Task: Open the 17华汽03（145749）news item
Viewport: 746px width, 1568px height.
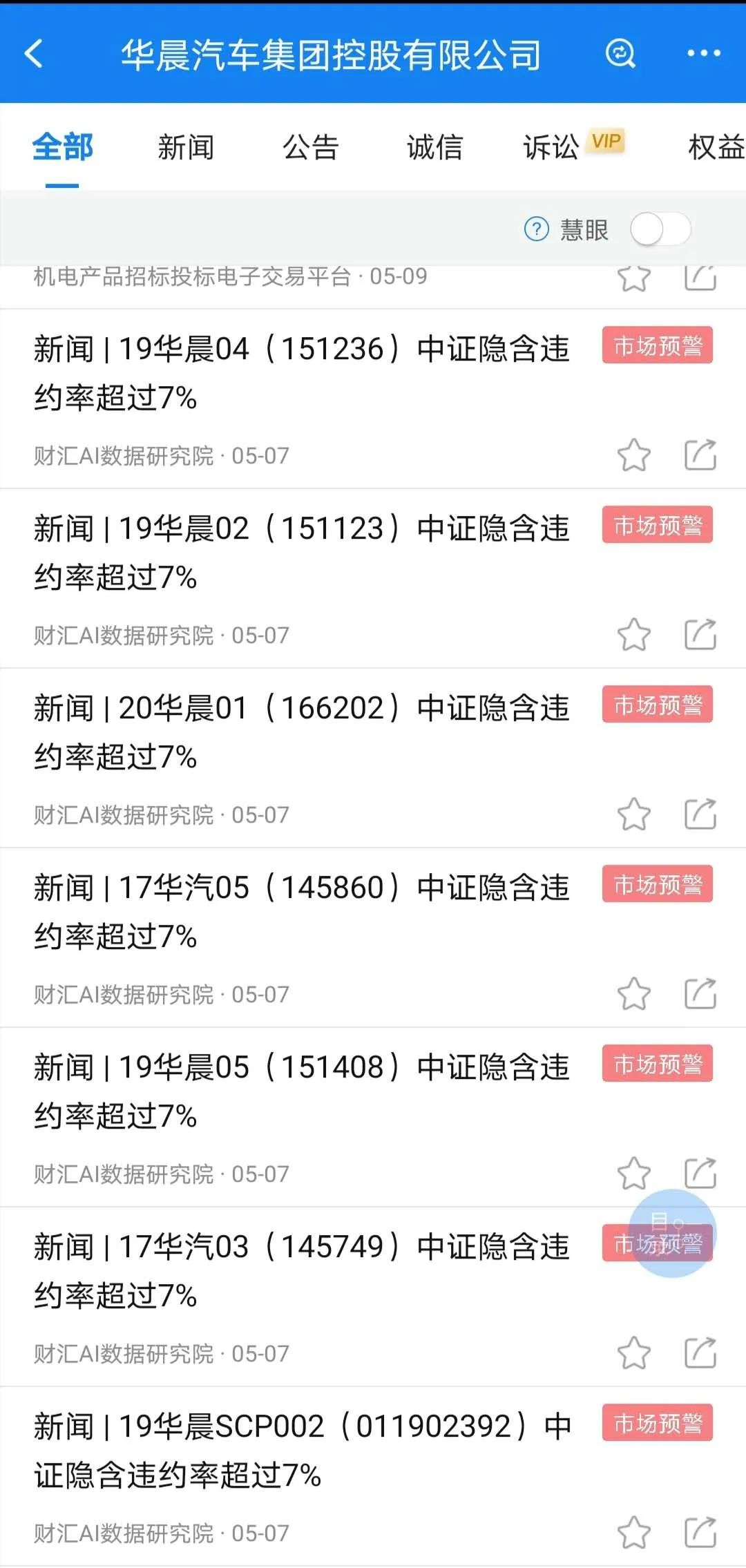Action: coord(302,1271)
